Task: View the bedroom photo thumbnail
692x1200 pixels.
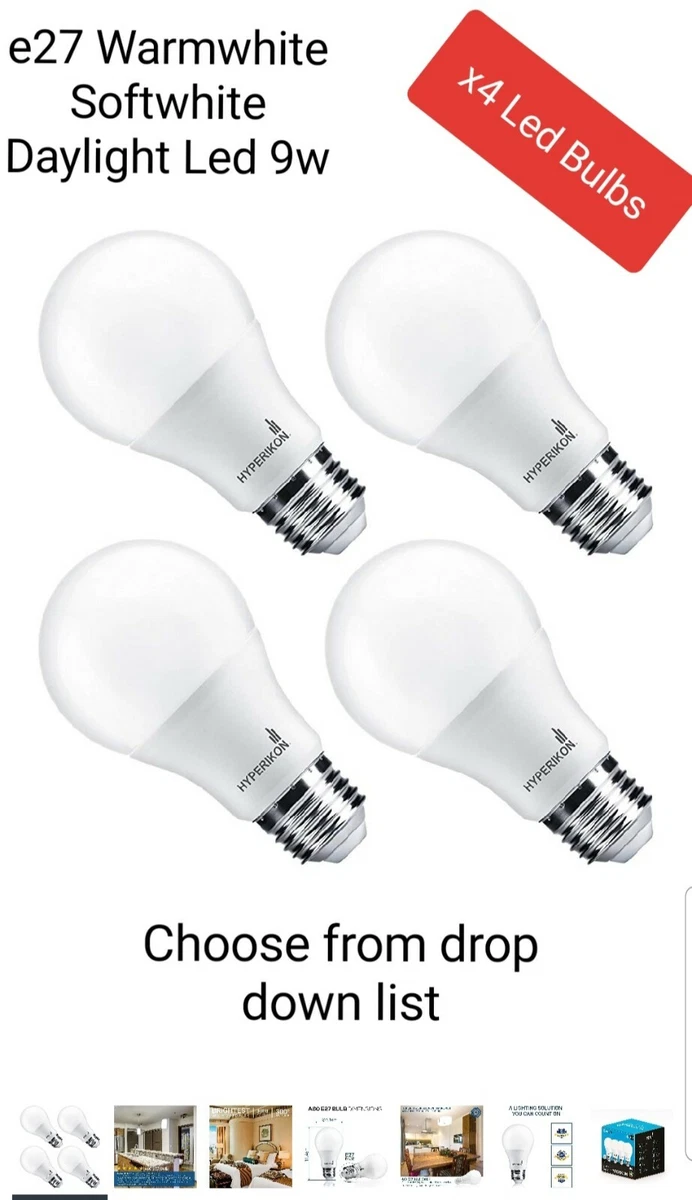Action: pos(250,1146)
